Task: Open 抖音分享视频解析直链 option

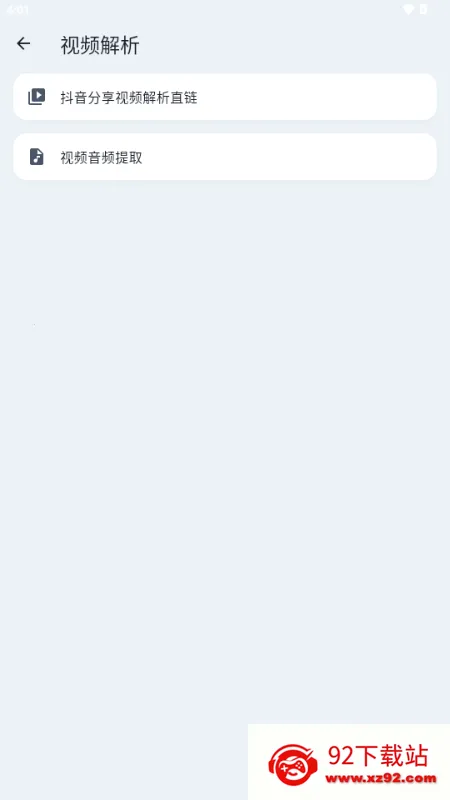Action: (x=225, y=97)
